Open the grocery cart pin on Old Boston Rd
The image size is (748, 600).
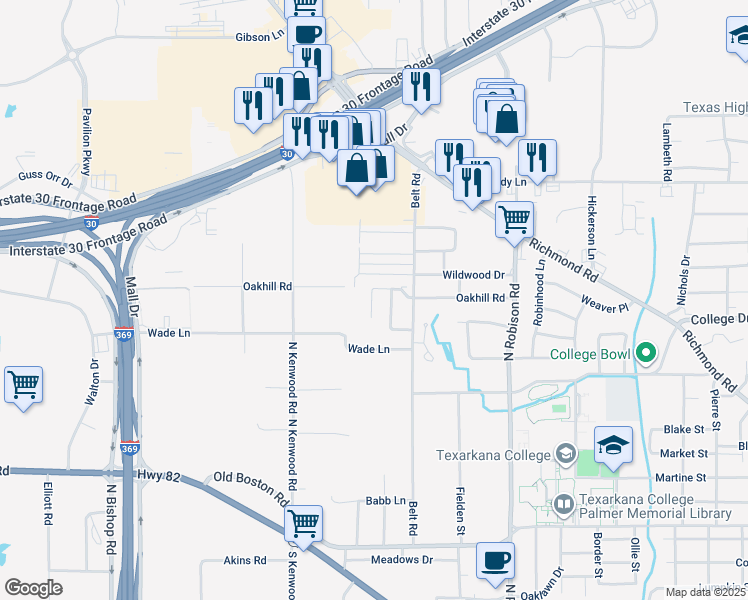[303, 523]
